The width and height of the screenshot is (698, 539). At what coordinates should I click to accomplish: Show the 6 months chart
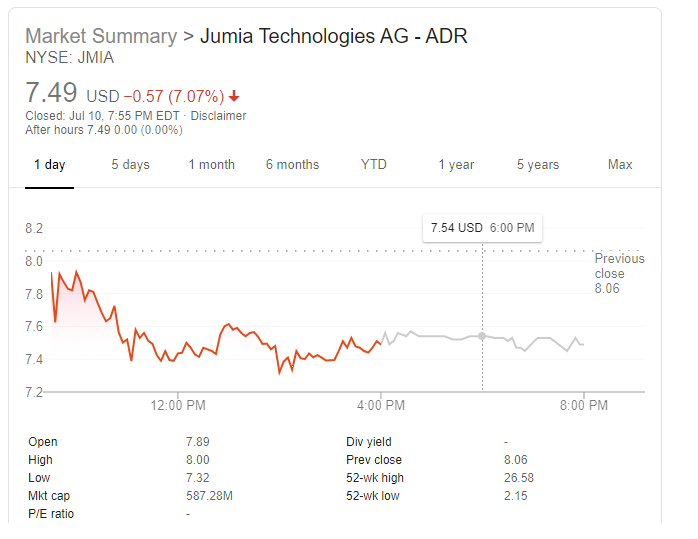[292, 165]
